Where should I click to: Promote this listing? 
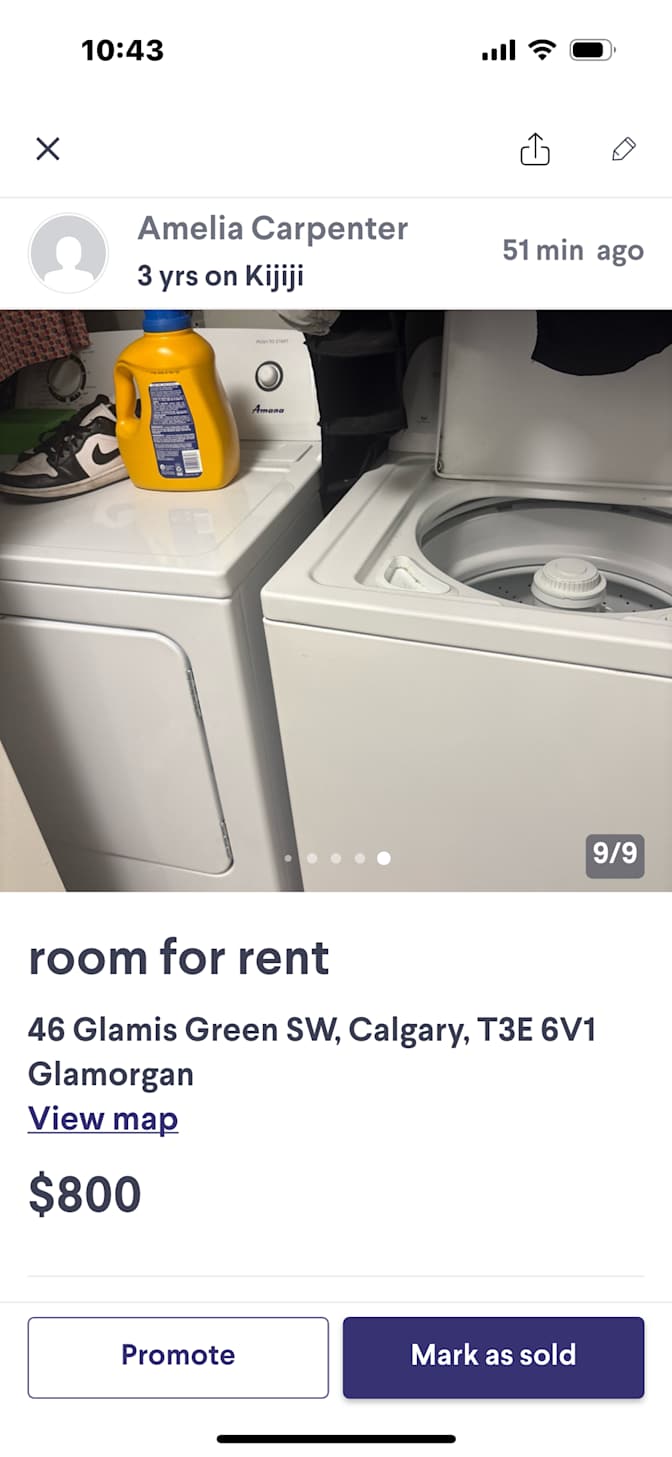(x=178, y=1356)
